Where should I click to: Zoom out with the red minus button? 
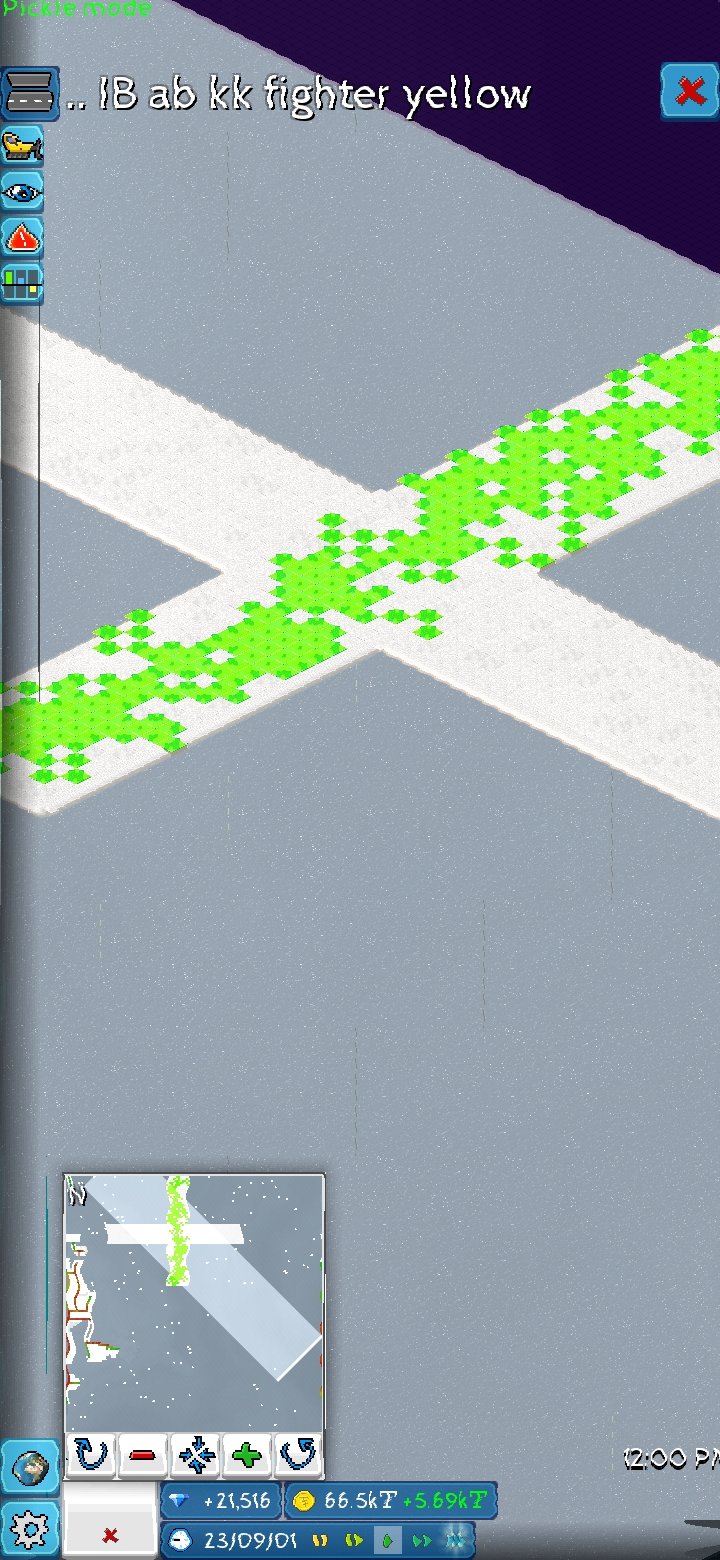(143, 1455)
